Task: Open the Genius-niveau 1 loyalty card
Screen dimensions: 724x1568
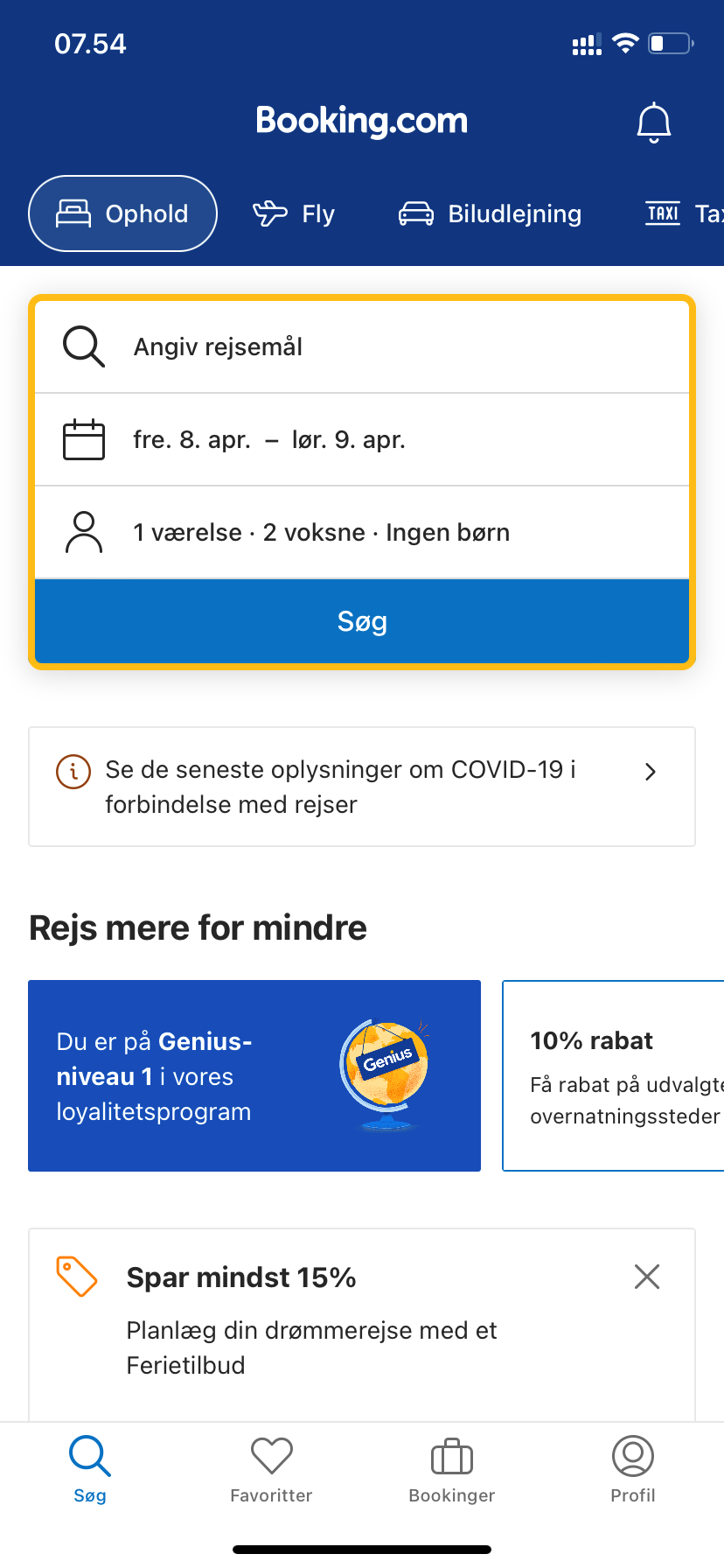Action: pyautogui.click(x=254, y=1075)
